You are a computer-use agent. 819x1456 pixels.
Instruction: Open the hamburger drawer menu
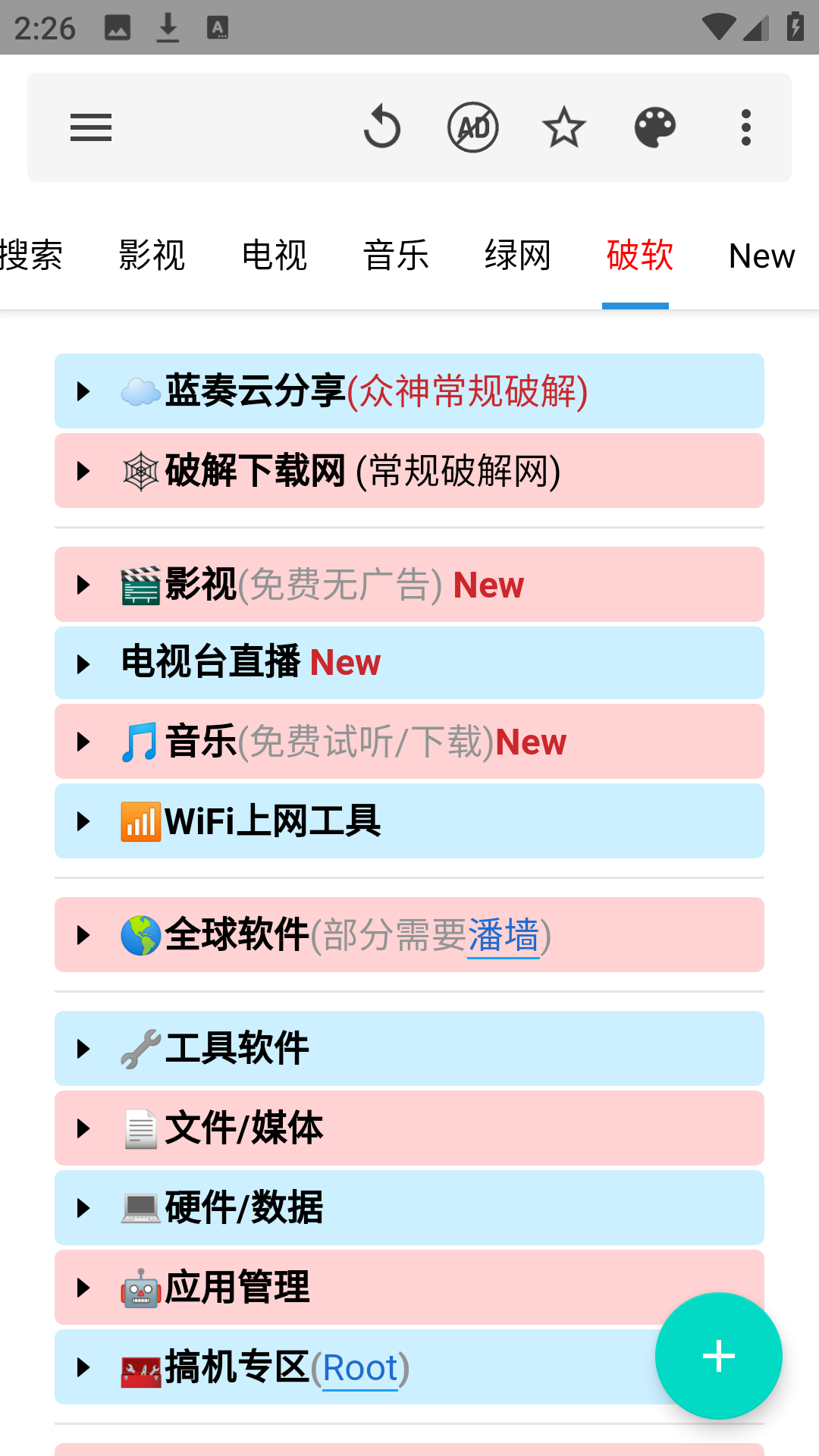91,127
